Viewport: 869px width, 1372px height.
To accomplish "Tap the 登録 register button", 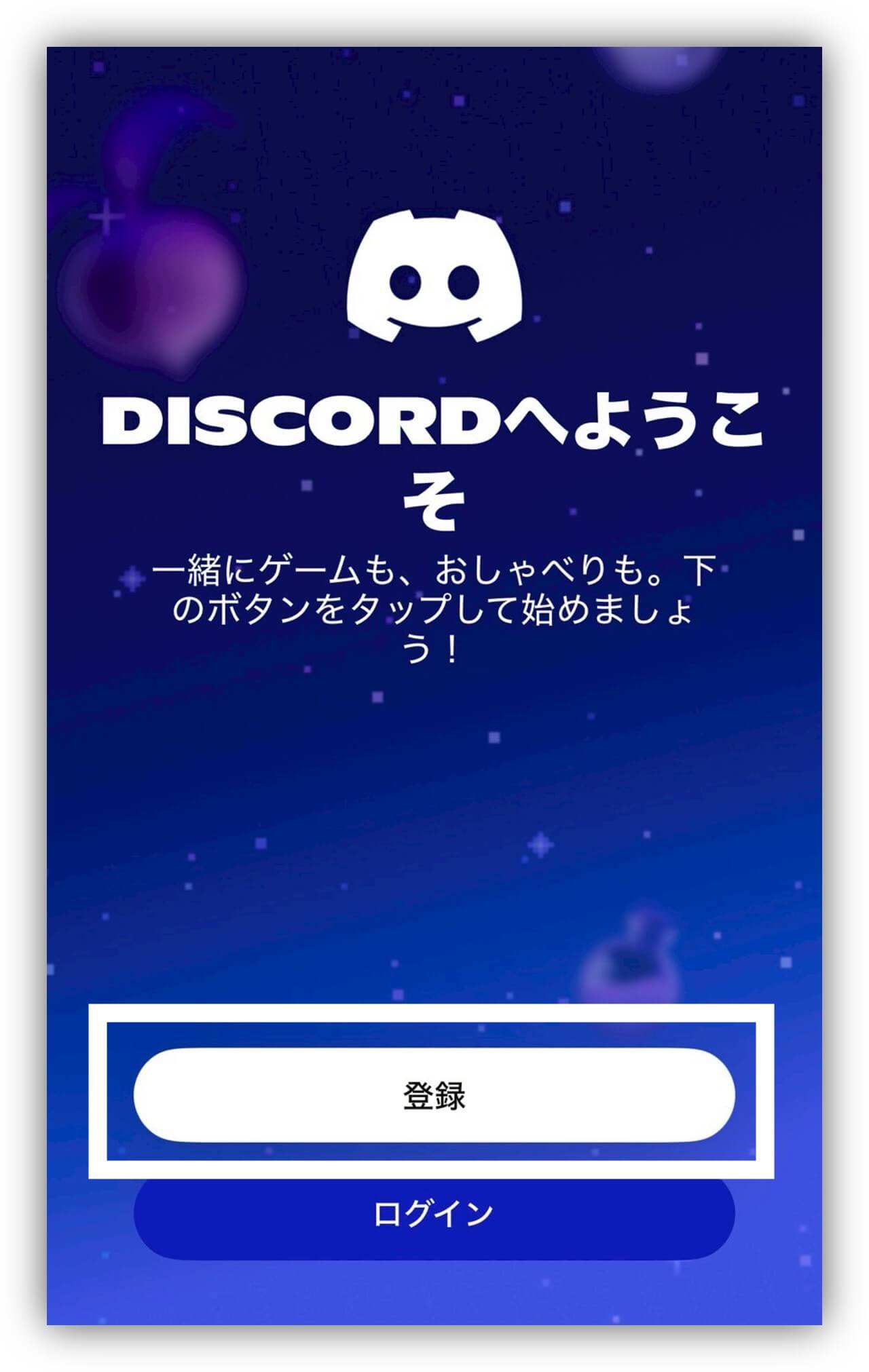I will (x=434, y=1096).
